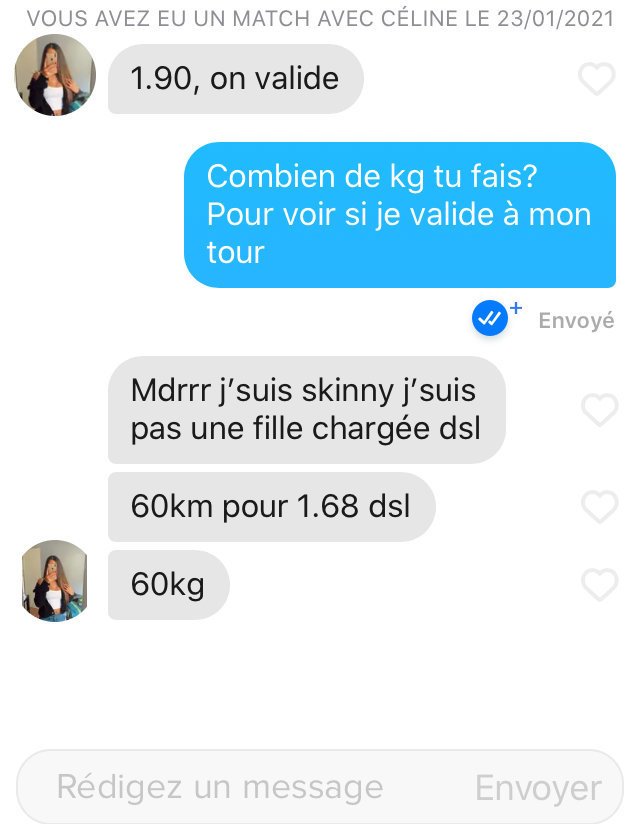This screenshot has height=824, width=640.
Task: Like the "1.90, on valide" message
Action: click(597, 78)
